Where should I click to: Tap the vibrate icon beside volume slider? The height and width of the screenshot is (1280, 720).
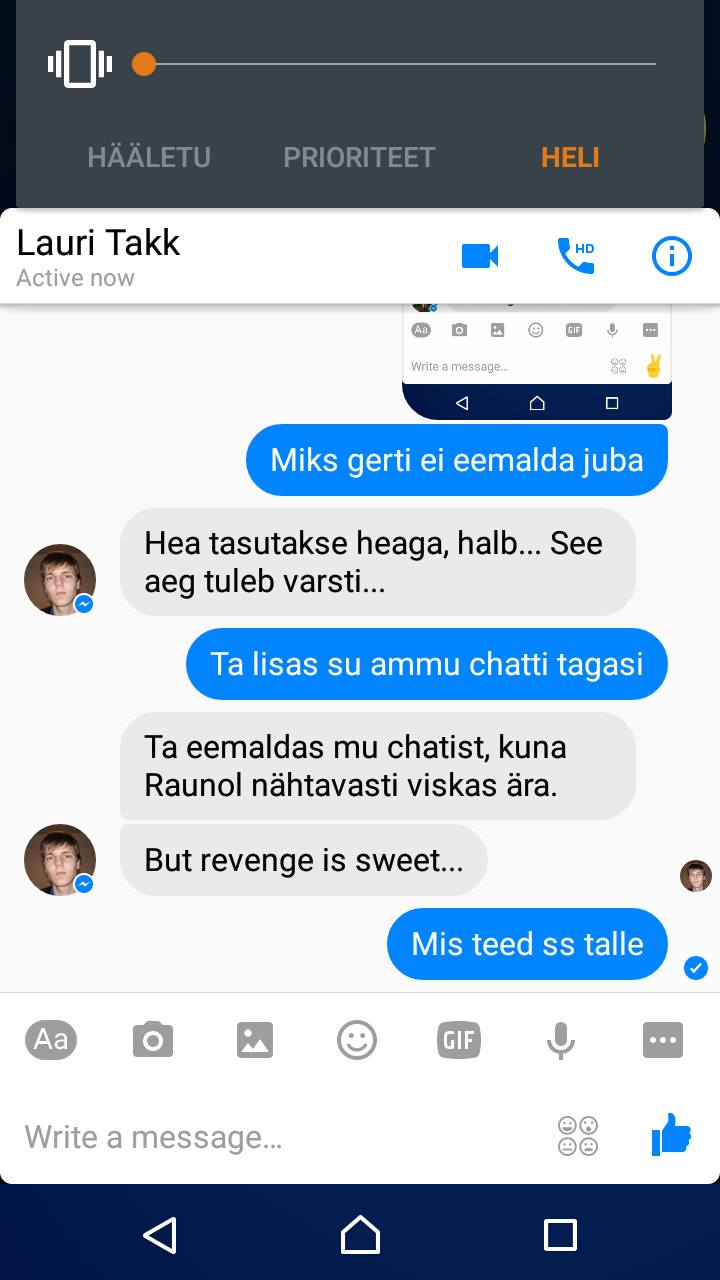tap(80, 64)
